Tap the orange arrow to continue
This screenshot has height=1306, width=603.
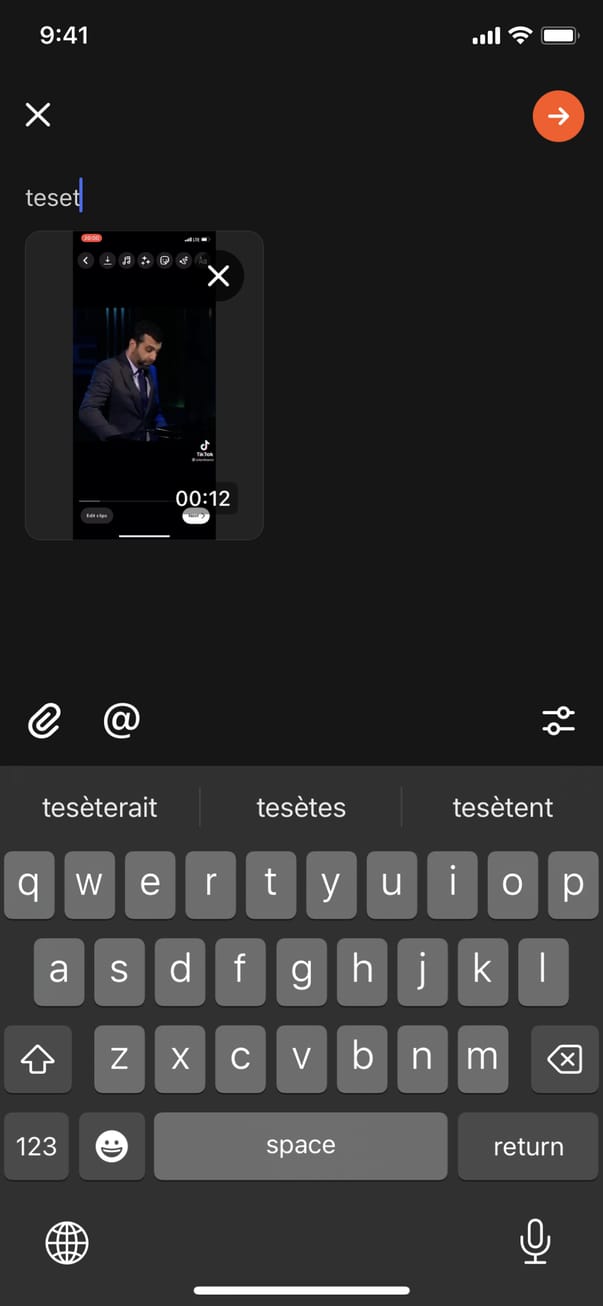coord(558,116)
